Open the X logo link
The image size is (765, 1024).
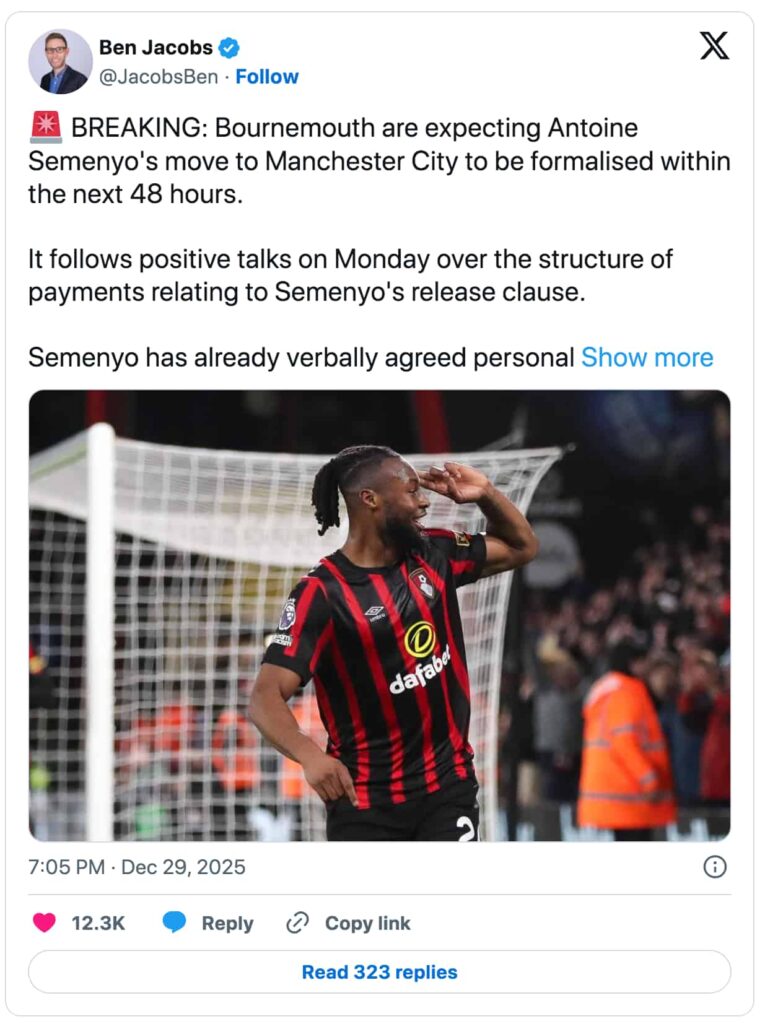pyautogui.click(x=713, y=46)
